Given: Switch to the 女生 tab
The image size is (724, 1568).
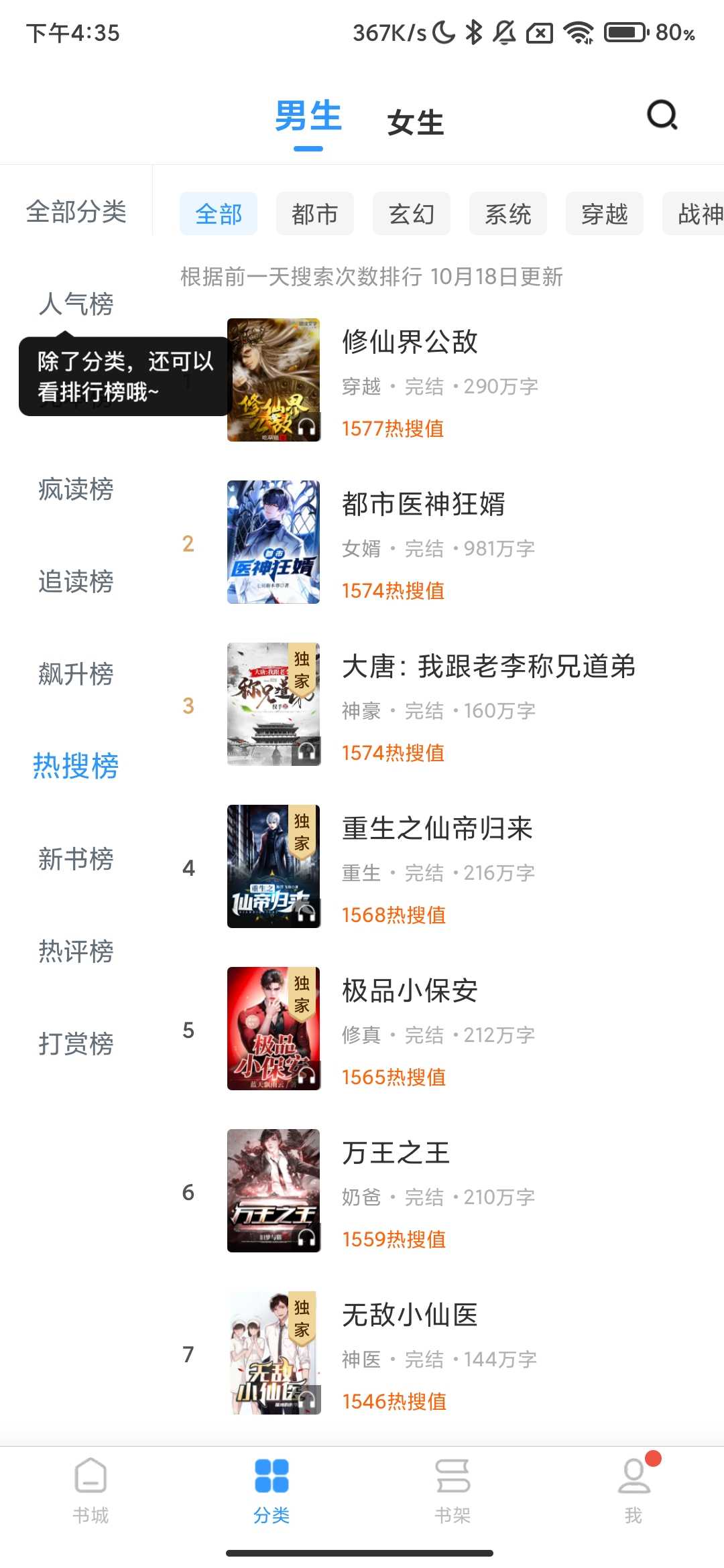Looking at the screenshot, I should 415,123.
